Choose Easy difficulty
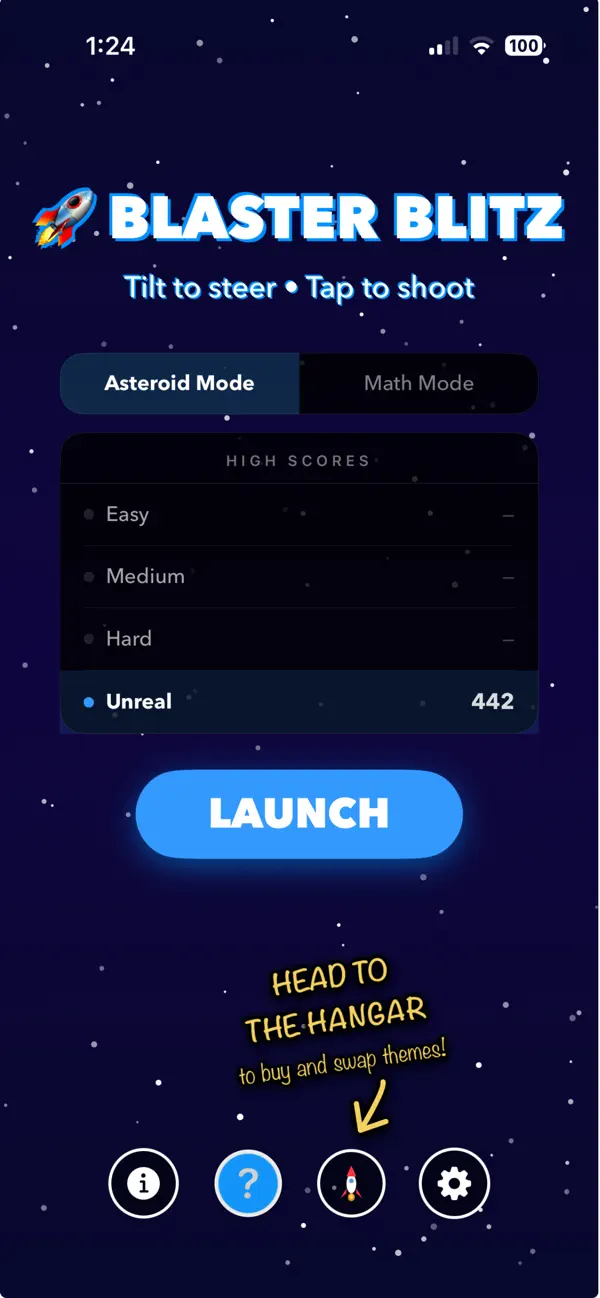This screenshot has width=600, height=1298. (299, 515)
